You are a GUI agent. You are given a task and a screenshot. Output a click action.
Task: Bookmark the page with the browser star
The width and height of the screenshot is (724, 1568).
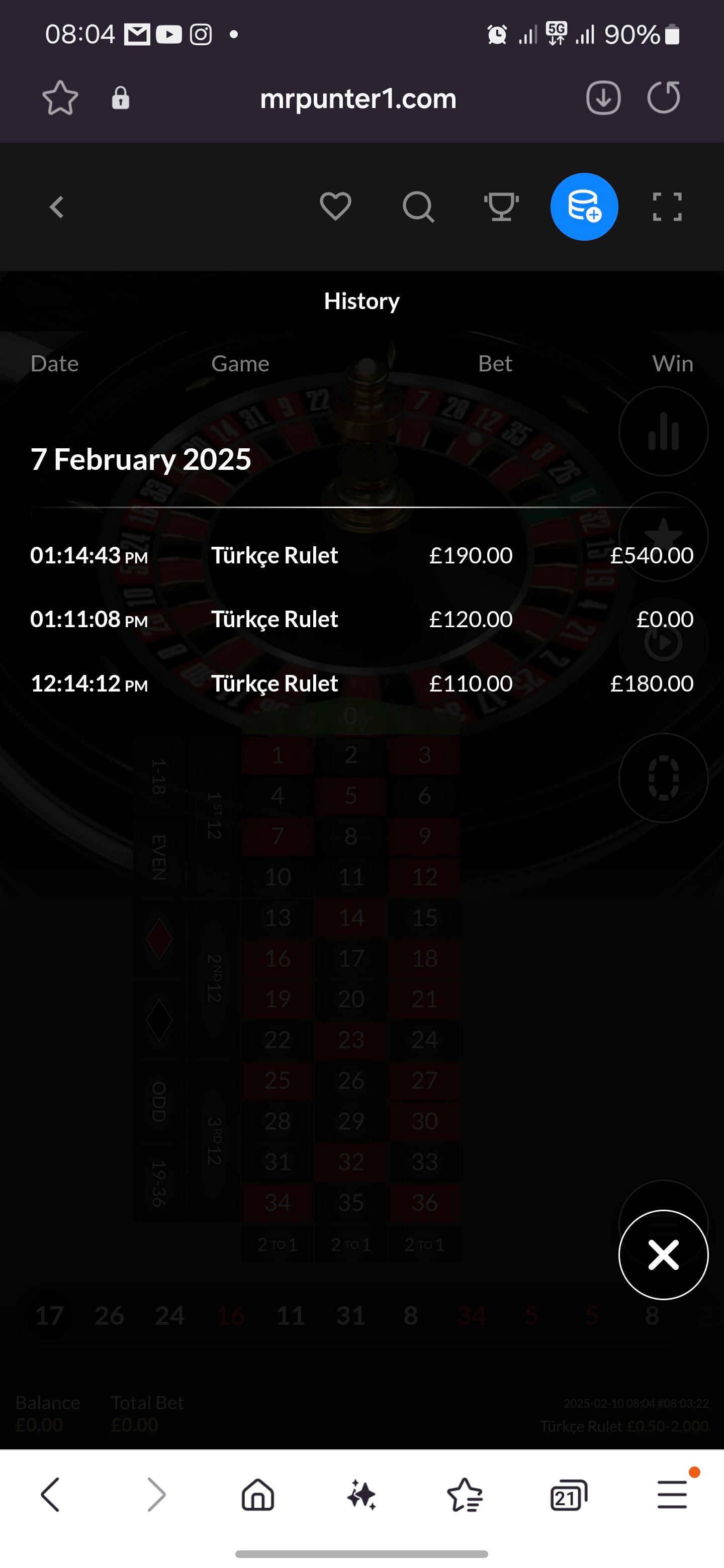click(60, 98)
